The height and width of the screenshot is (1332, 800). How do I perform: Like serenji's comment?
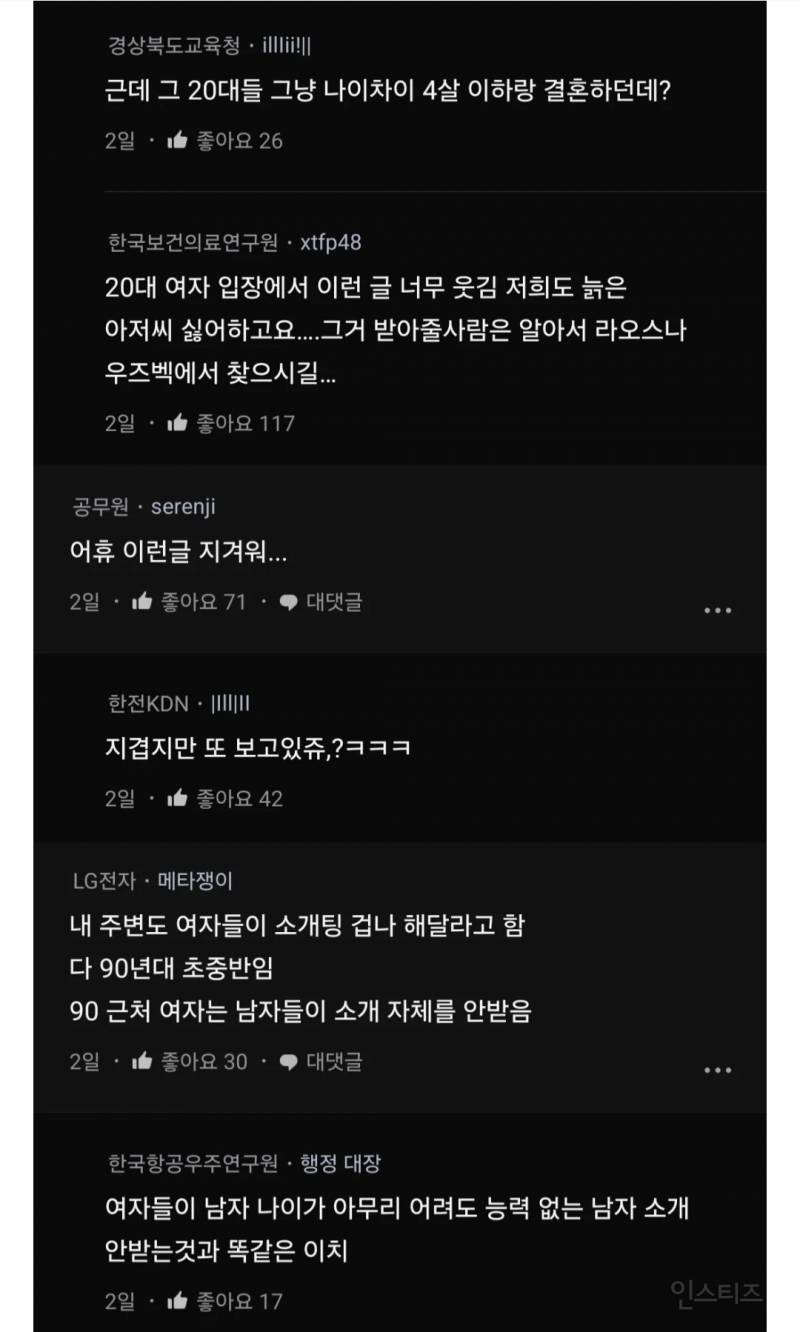(143, 602)
